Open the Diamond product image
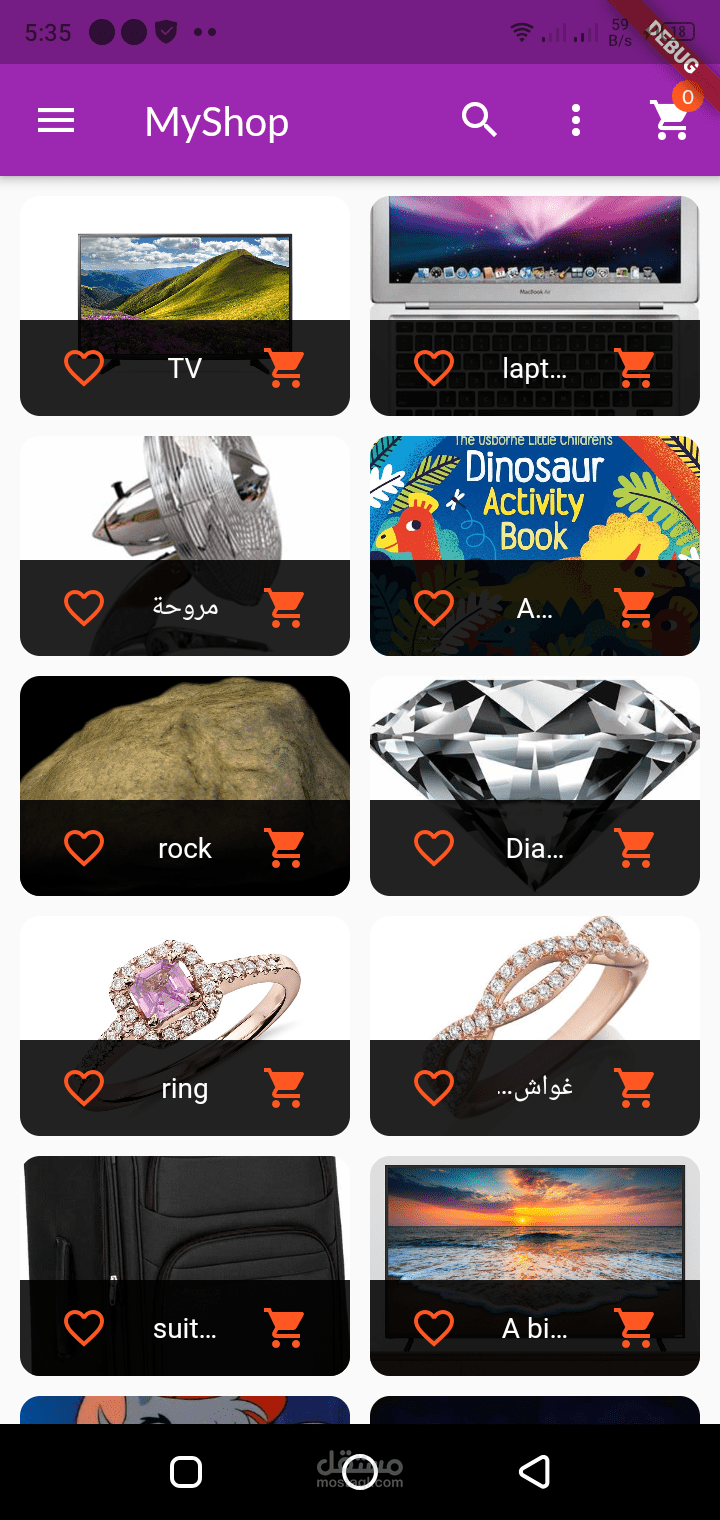The width and height of the screenshot is (720, 1520). (x=534, y=740)
